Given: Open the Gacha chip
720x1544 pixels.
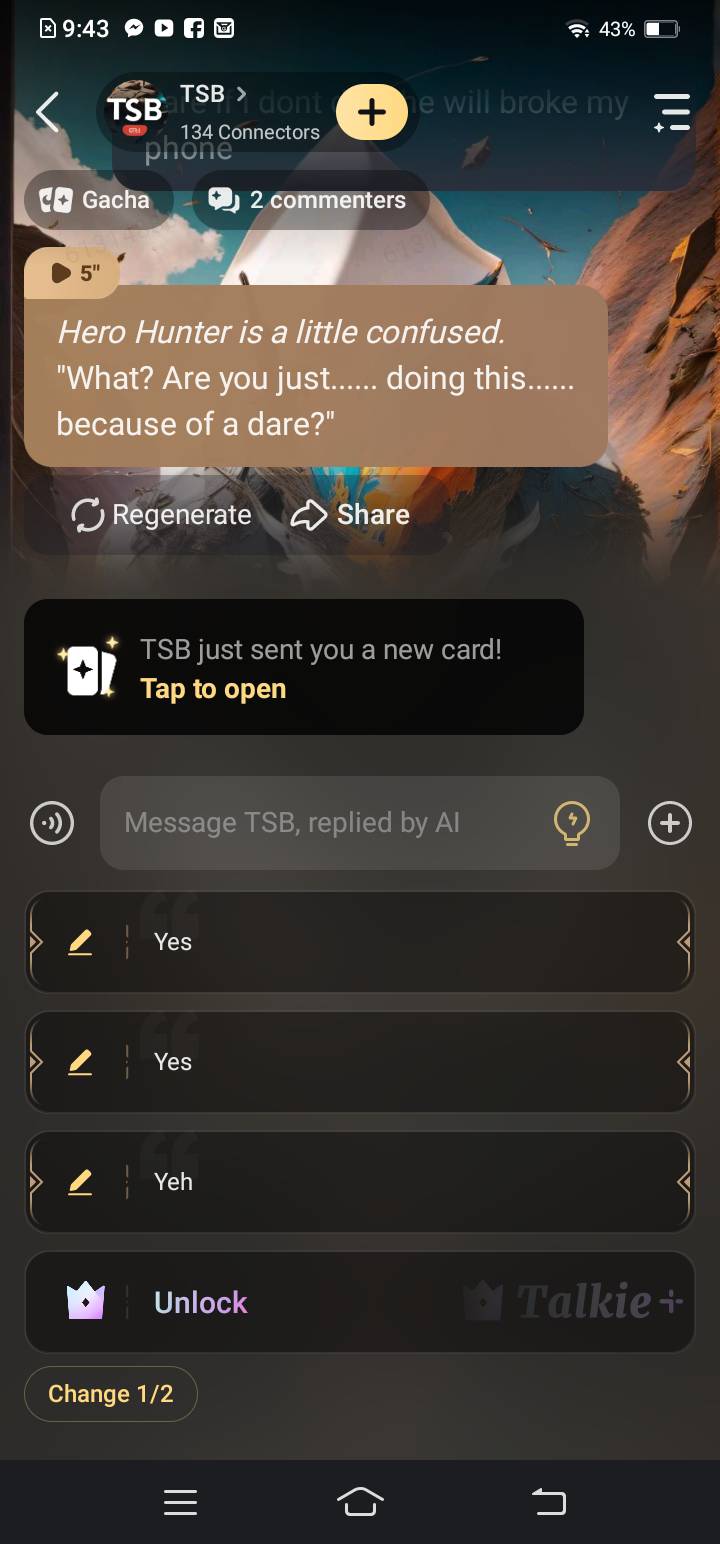Looking at the screenshot, I should [x=98, y=200].
